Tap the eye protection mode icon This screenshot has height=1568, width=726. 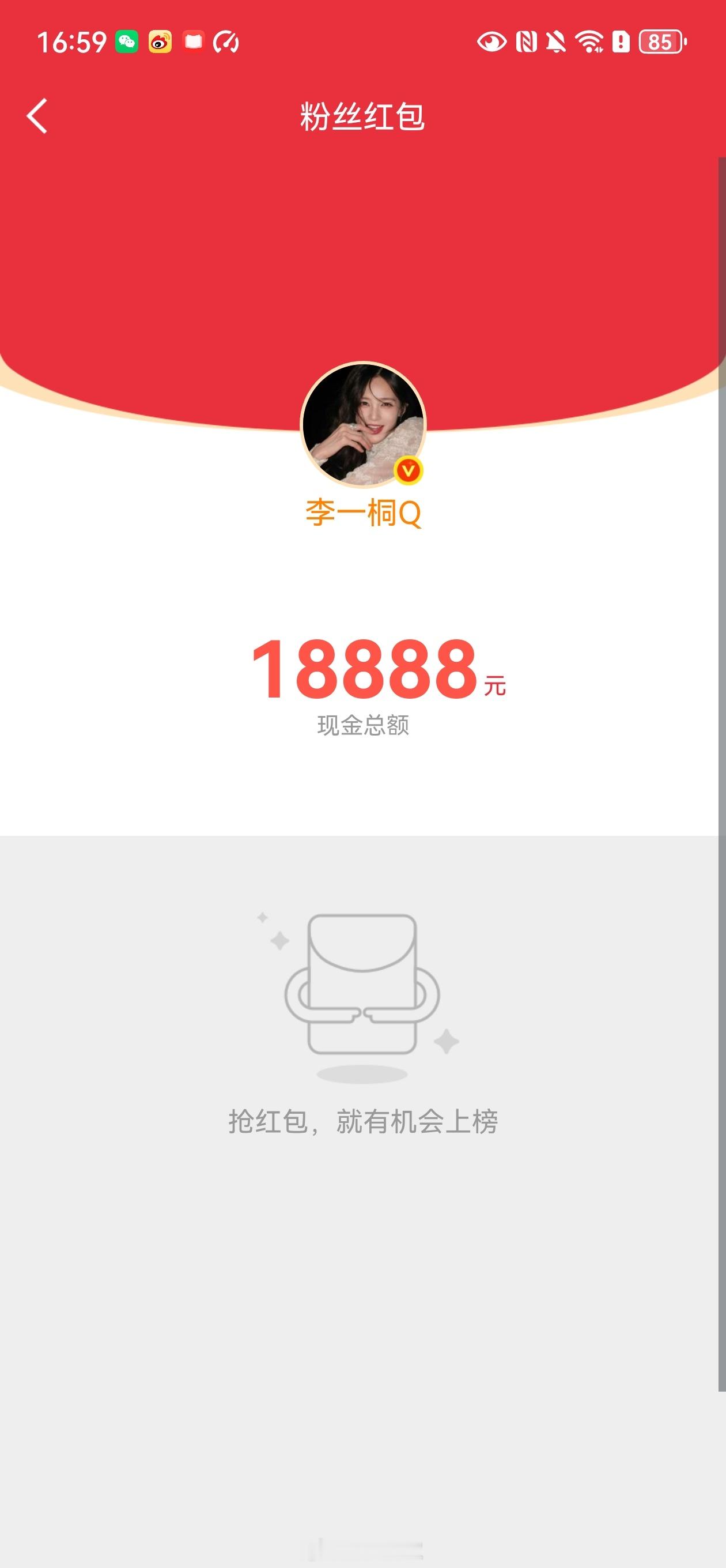click(491, 42)
